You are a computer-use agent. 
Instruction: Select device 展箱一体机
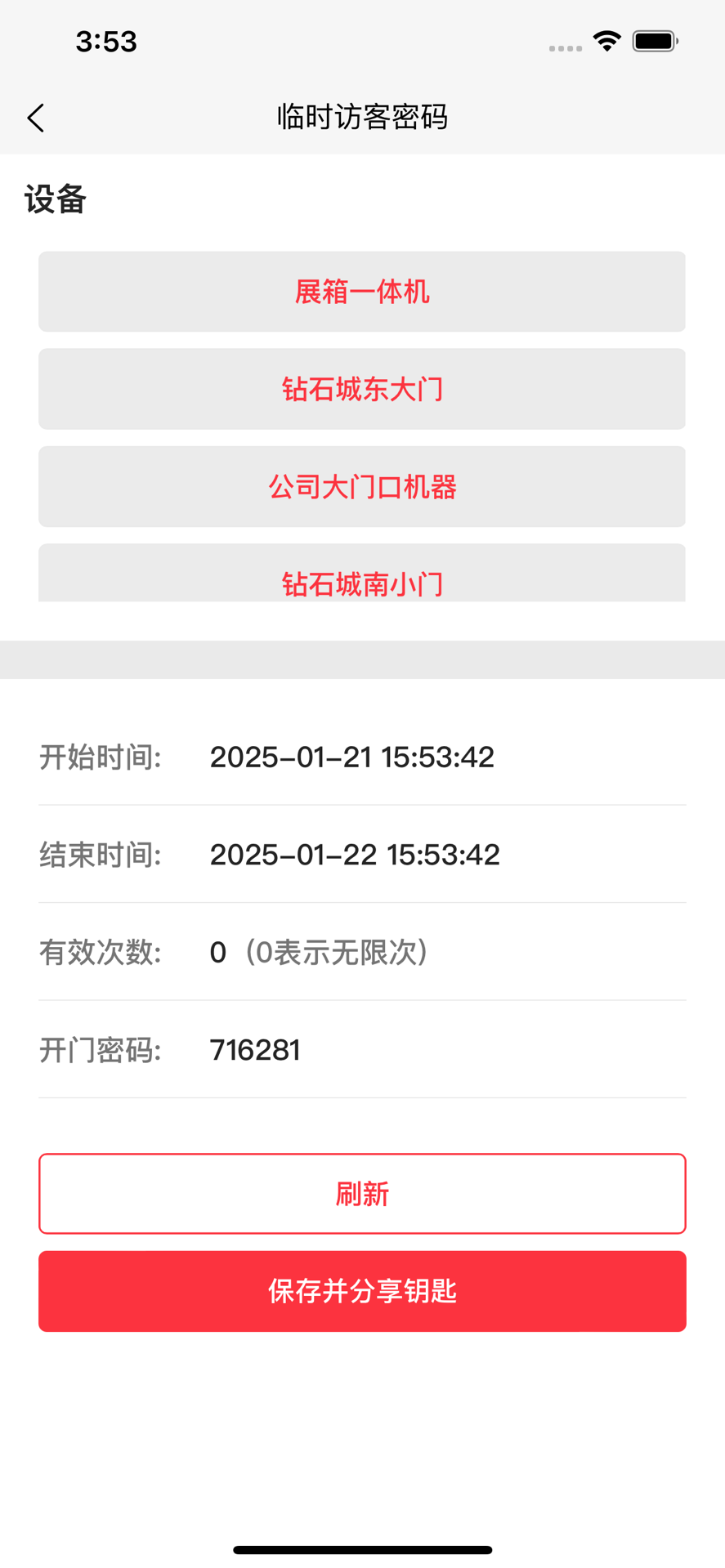(362, 292)
